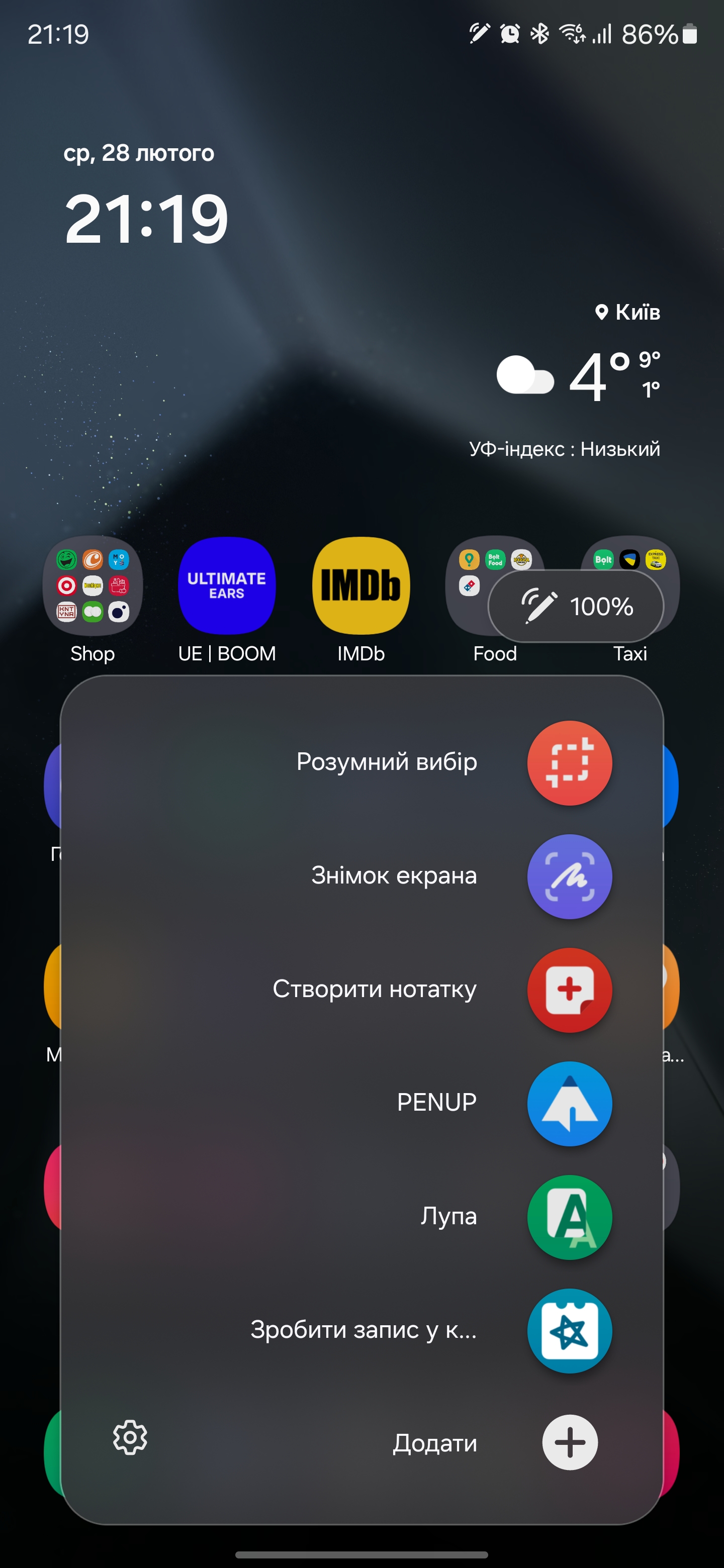Open Air command settings gear
Image resolution: width=724 pixels, height=1568 pixels.
[x=130, y=1438]
